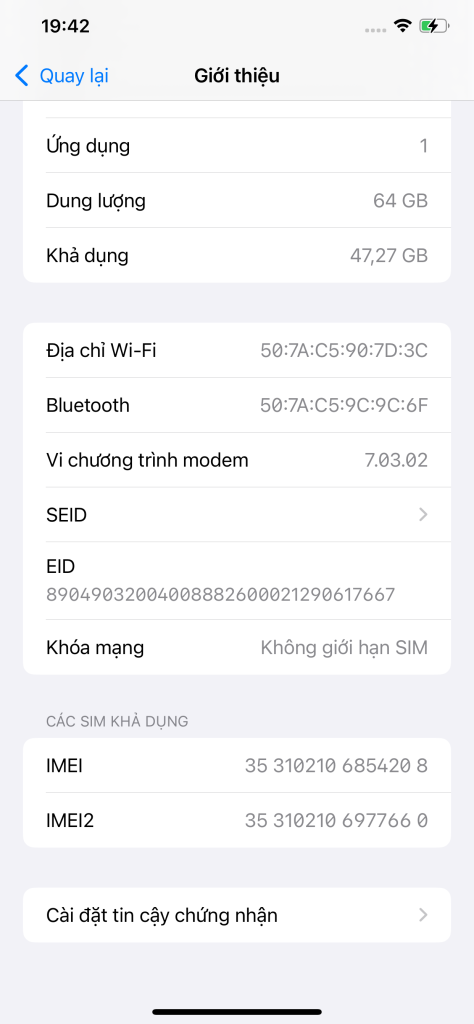Open Cài đặt tin cậy chứng nhận
474x1024 pixels.
click(x=236, y=915)
